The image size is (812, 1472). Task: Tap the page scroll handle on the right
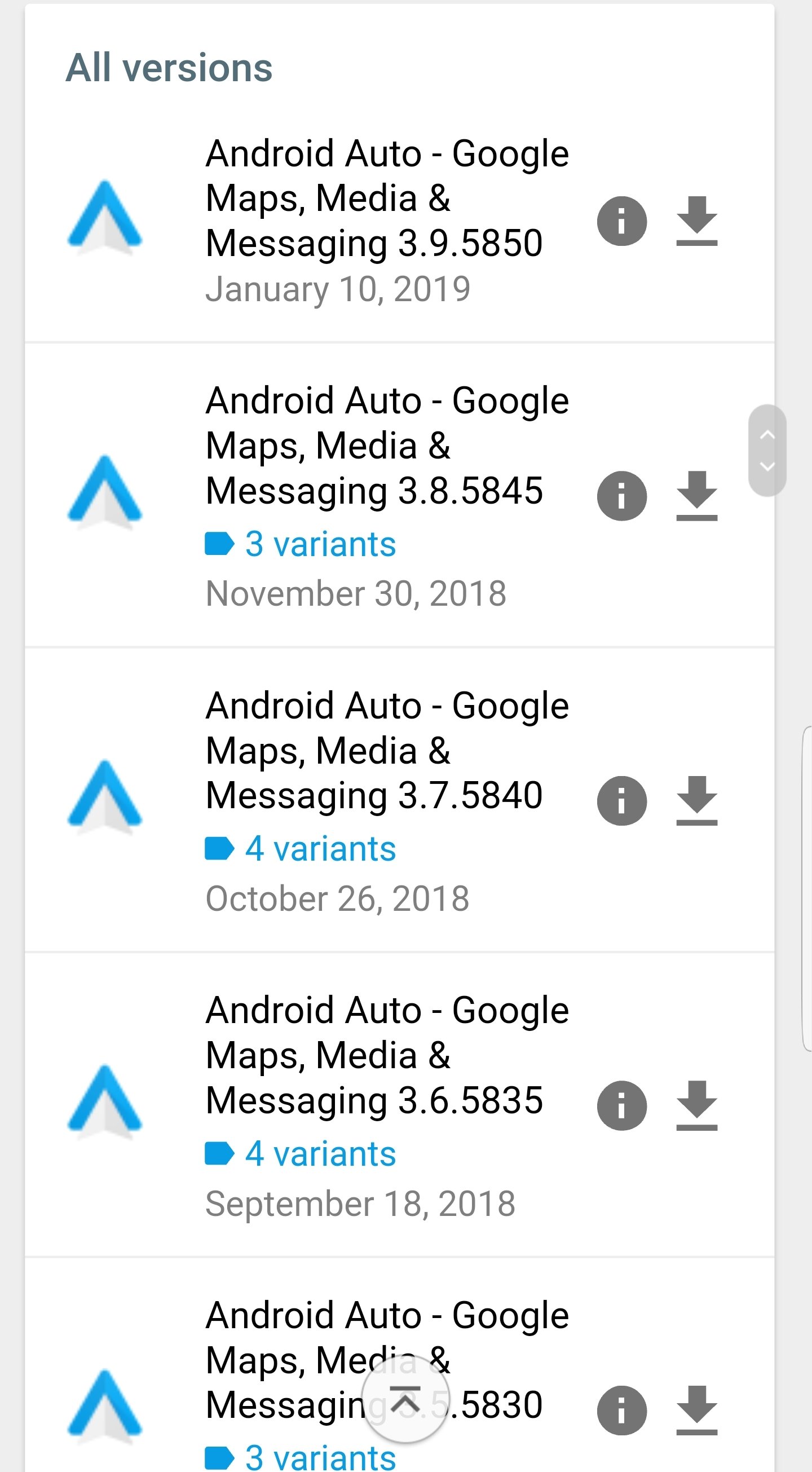[x=767, y=450]
